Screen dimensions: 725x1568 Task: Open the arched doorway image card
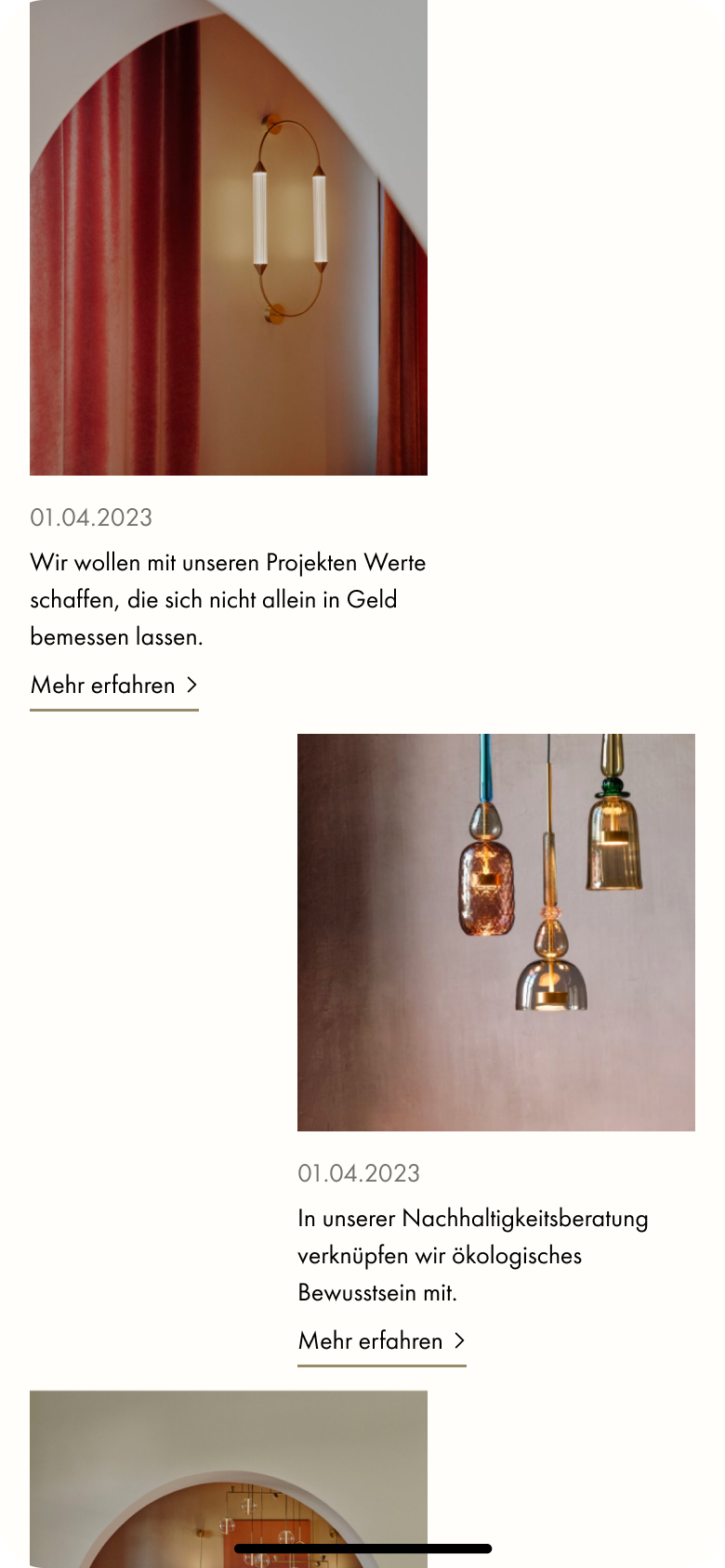pyautogui.click(x=229, y=1477)
